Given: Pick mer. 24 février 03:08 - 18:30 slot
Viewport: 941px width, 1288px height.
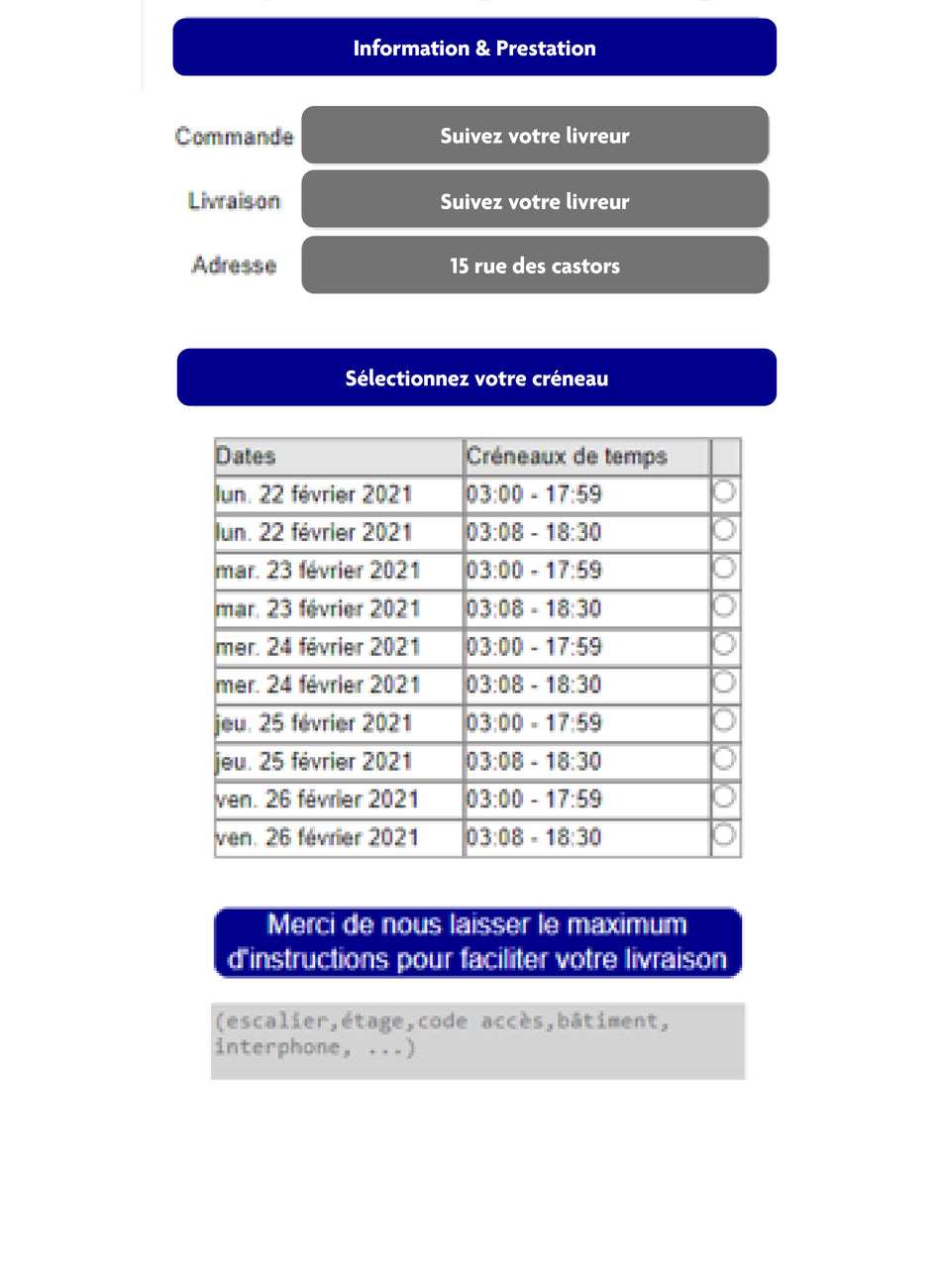Looking at the screenshot, I should coord(724,682).
